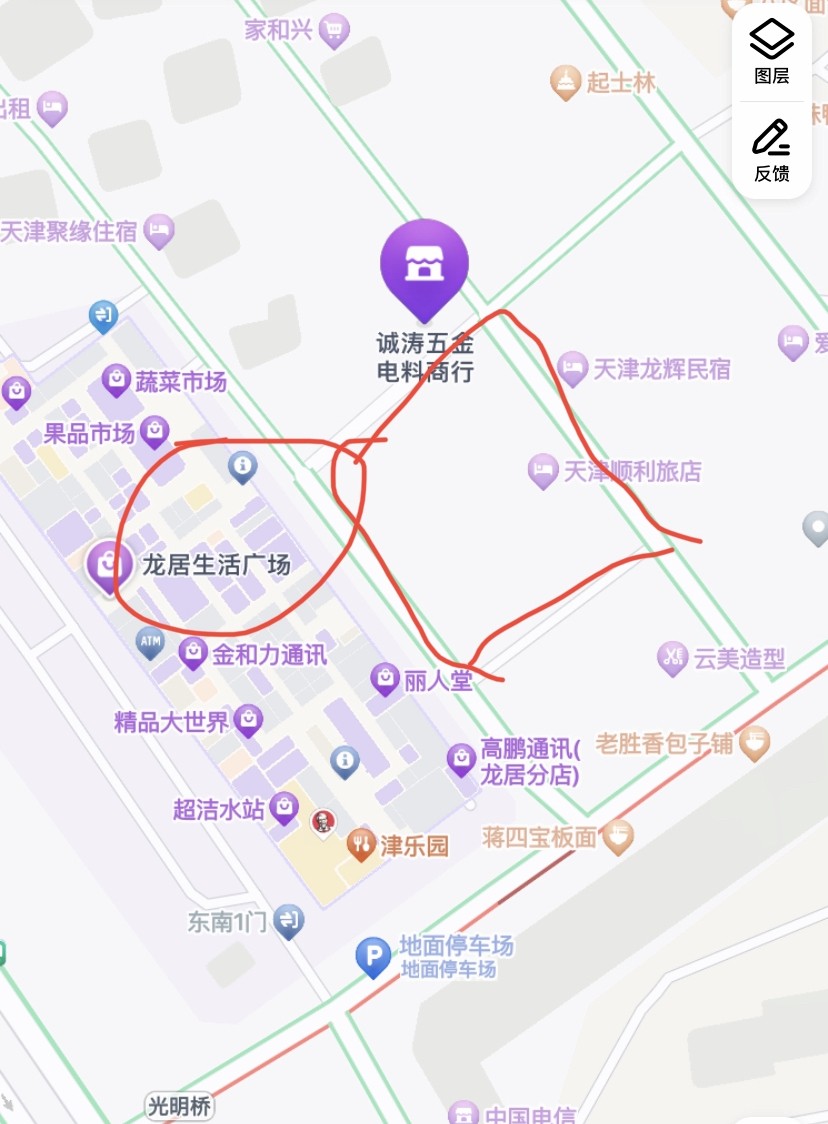Open the 津乐园 restaurant marker
The height and width of the screenshot is (1124, 828).
click(361, 846)
